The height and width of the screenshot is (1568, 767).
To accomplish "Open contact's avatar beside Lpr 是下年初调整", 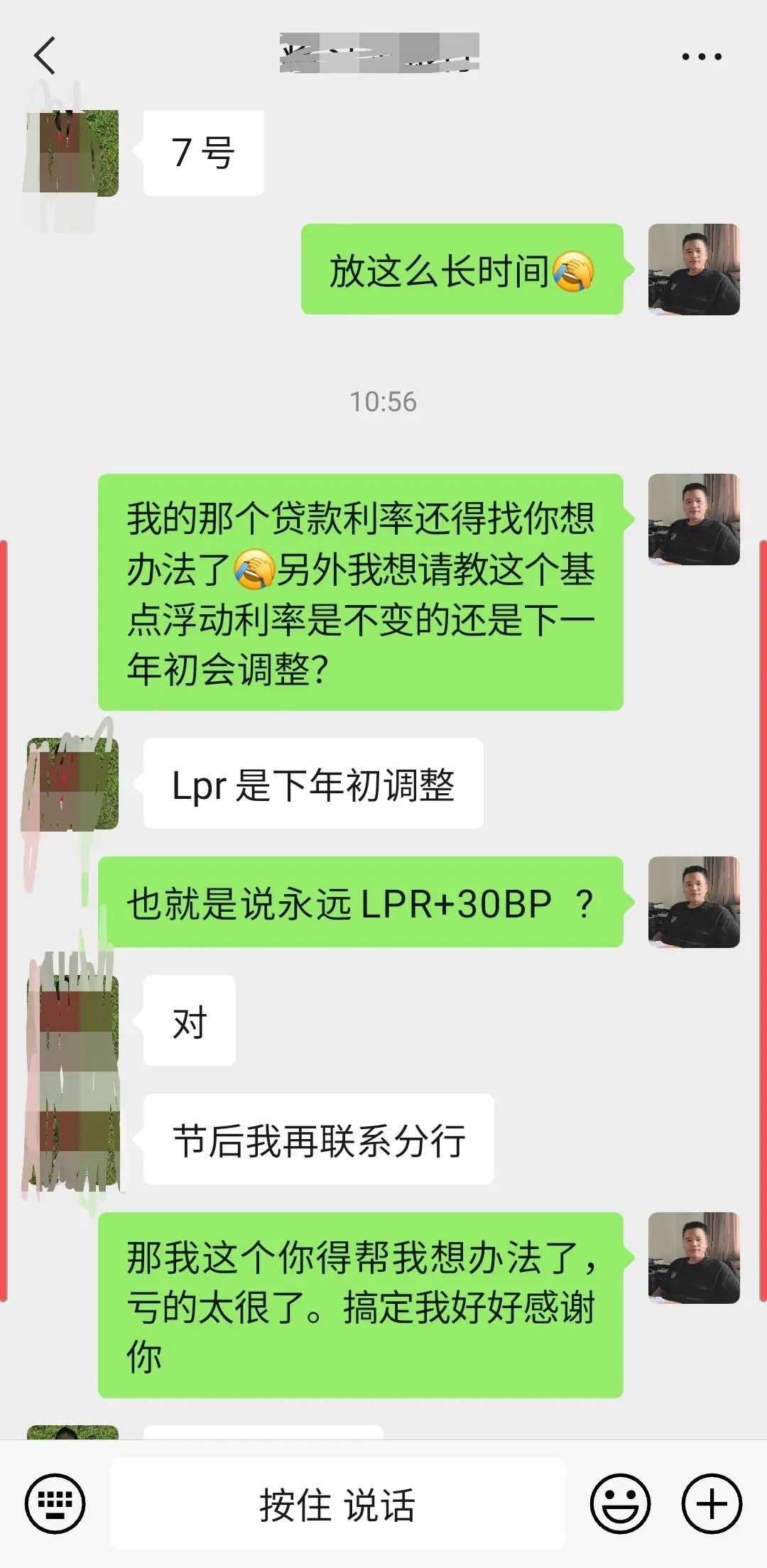I will [x=72, y=783].
